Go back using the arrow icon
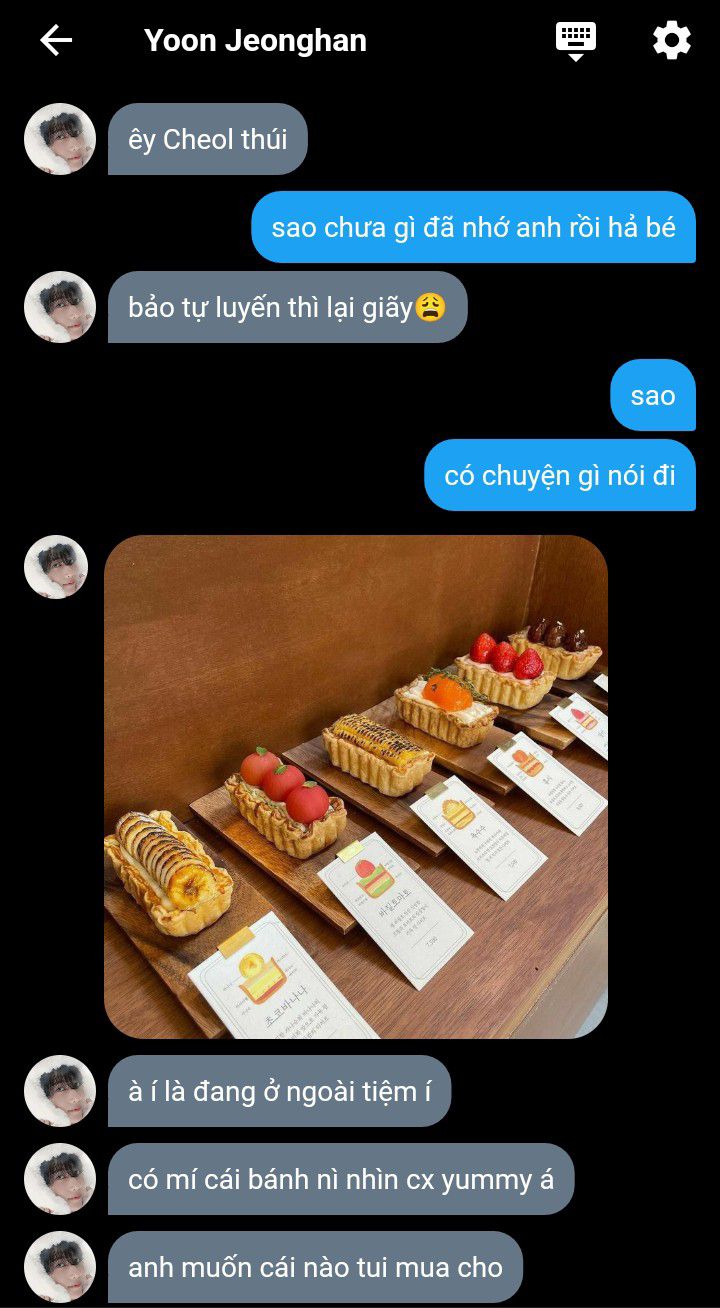The image size is (720, 1308). (56, 40)
